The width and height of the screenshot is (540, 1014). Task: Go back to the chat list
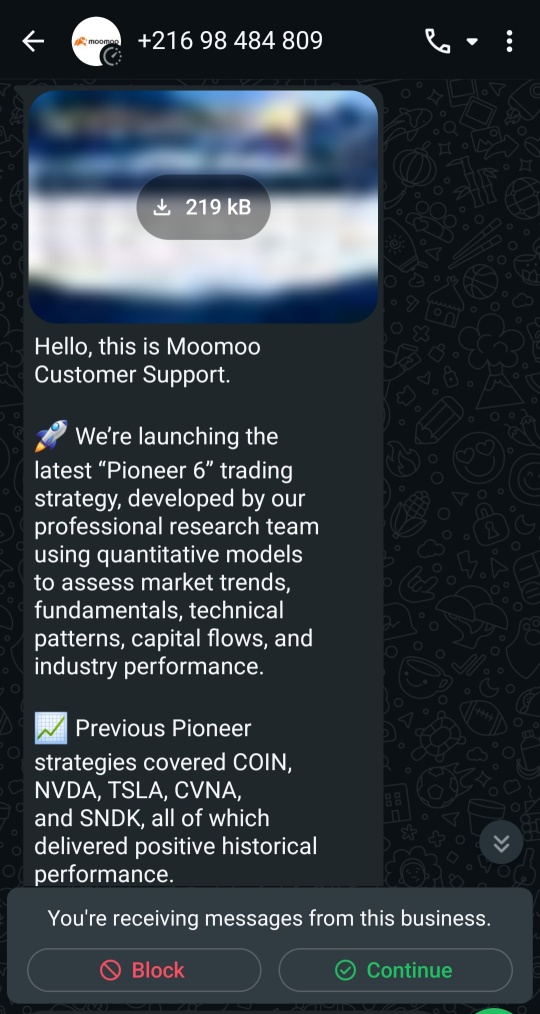[33, 41]
